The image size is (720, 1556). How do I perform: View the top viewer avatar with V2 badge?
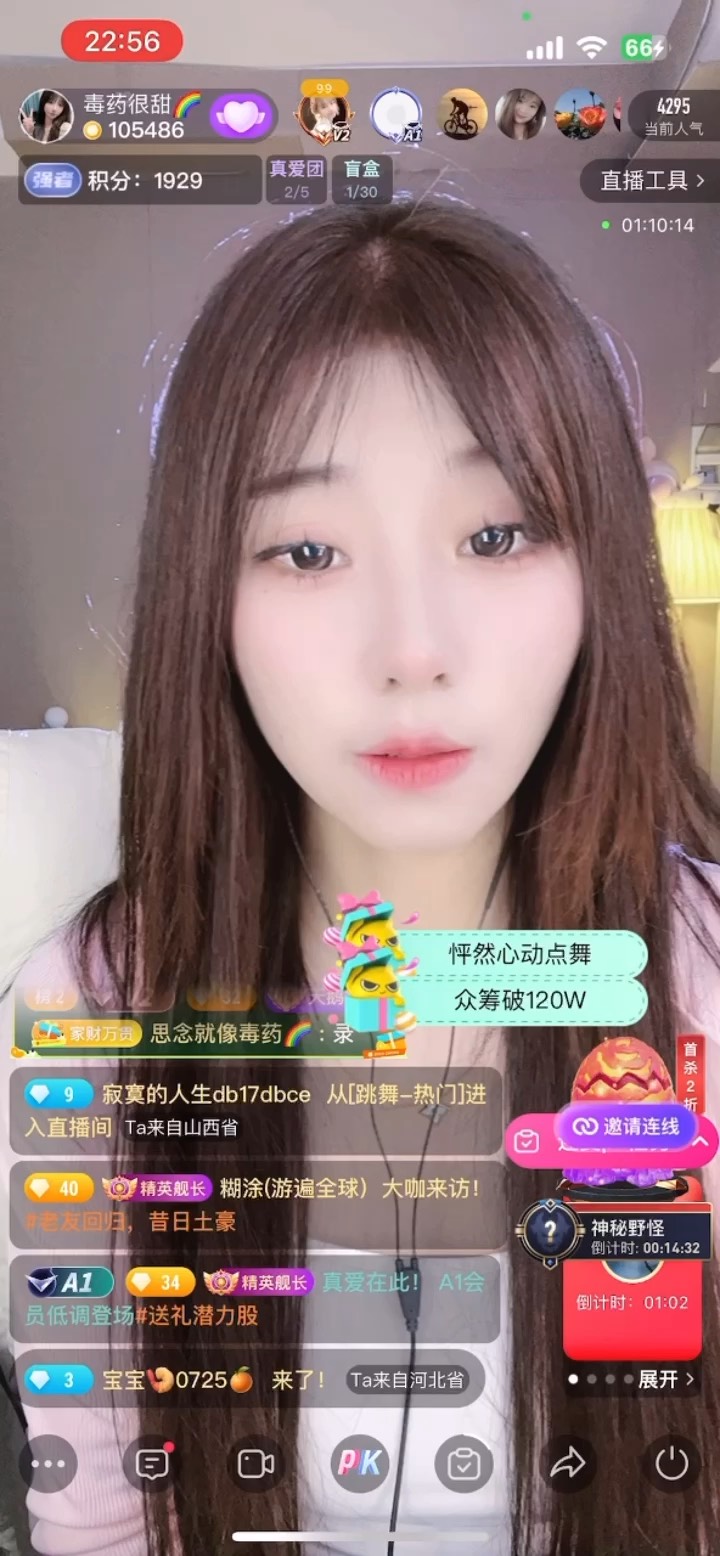coord(324,115)
